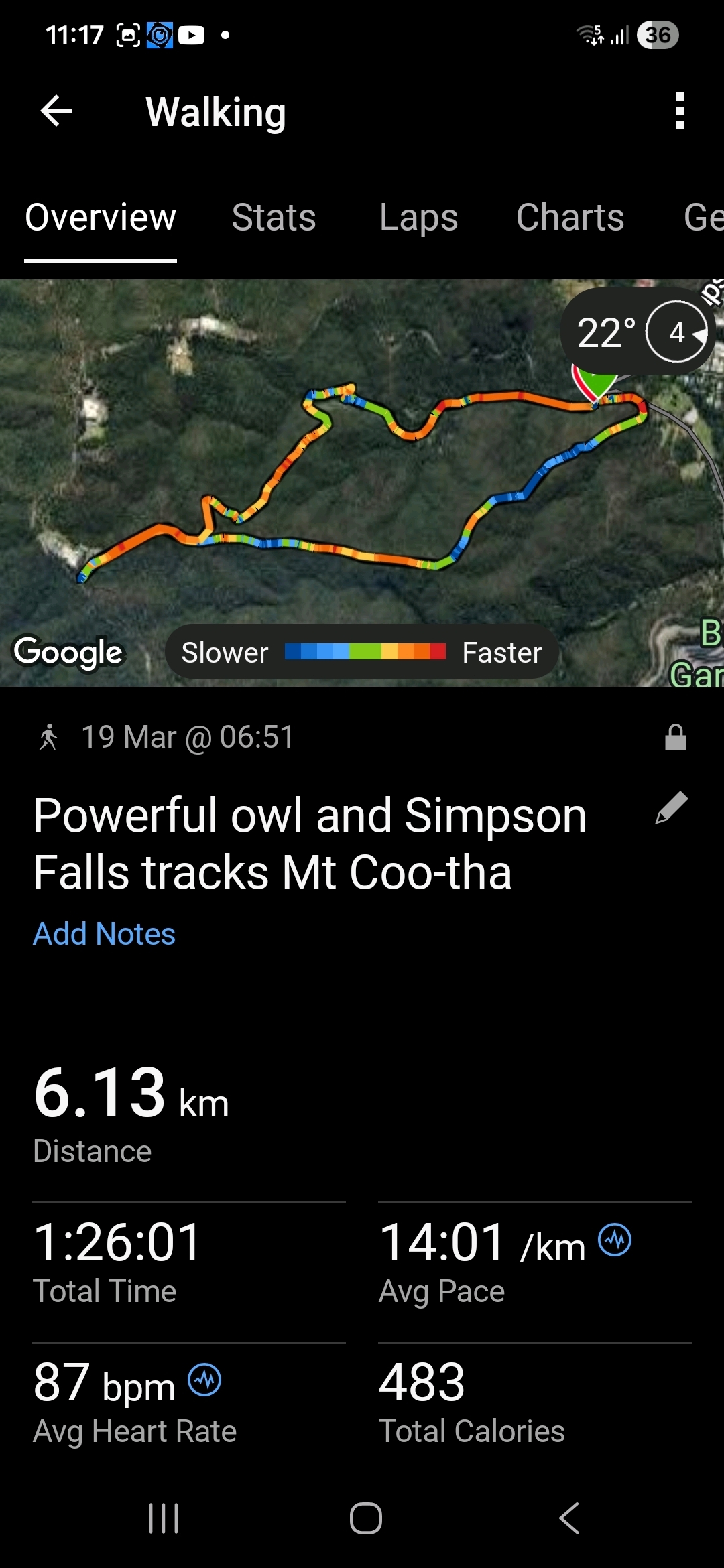Switch to the Laps tab
The width and height of the screenshot is (724, 1568).
418,217
